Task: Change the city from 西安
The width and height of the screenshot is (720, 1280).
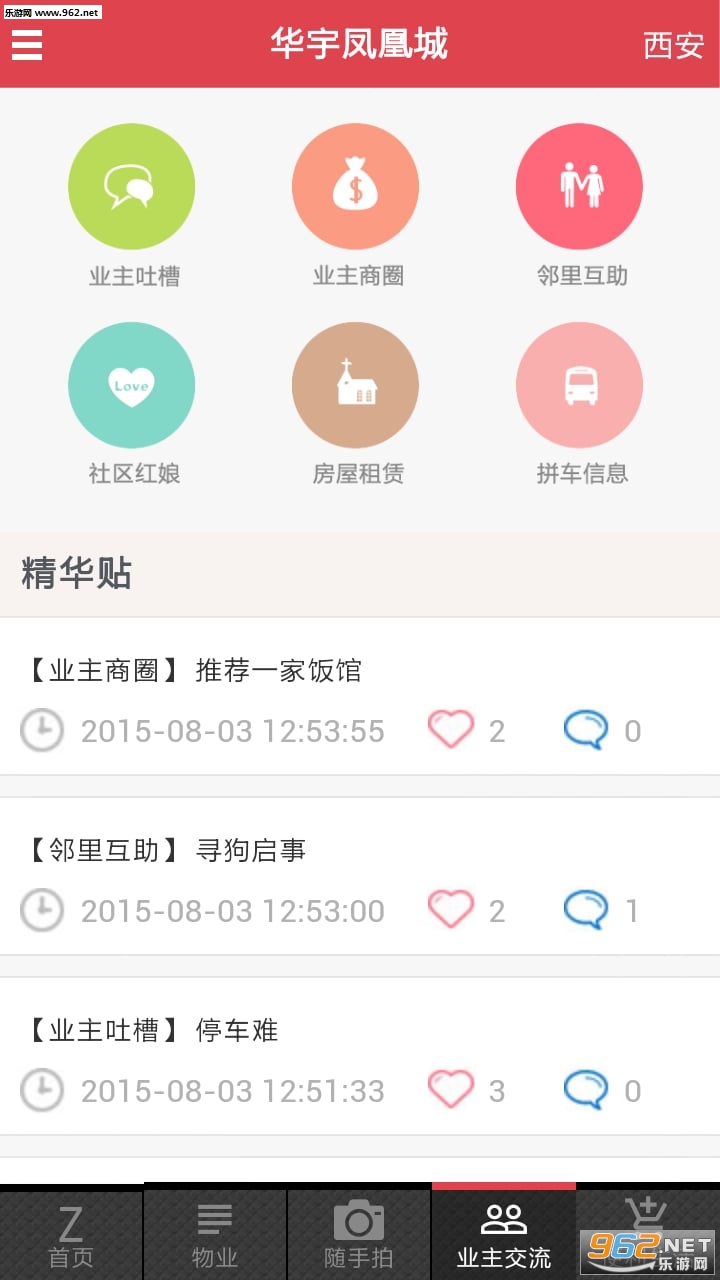Action: pos(673,45)
